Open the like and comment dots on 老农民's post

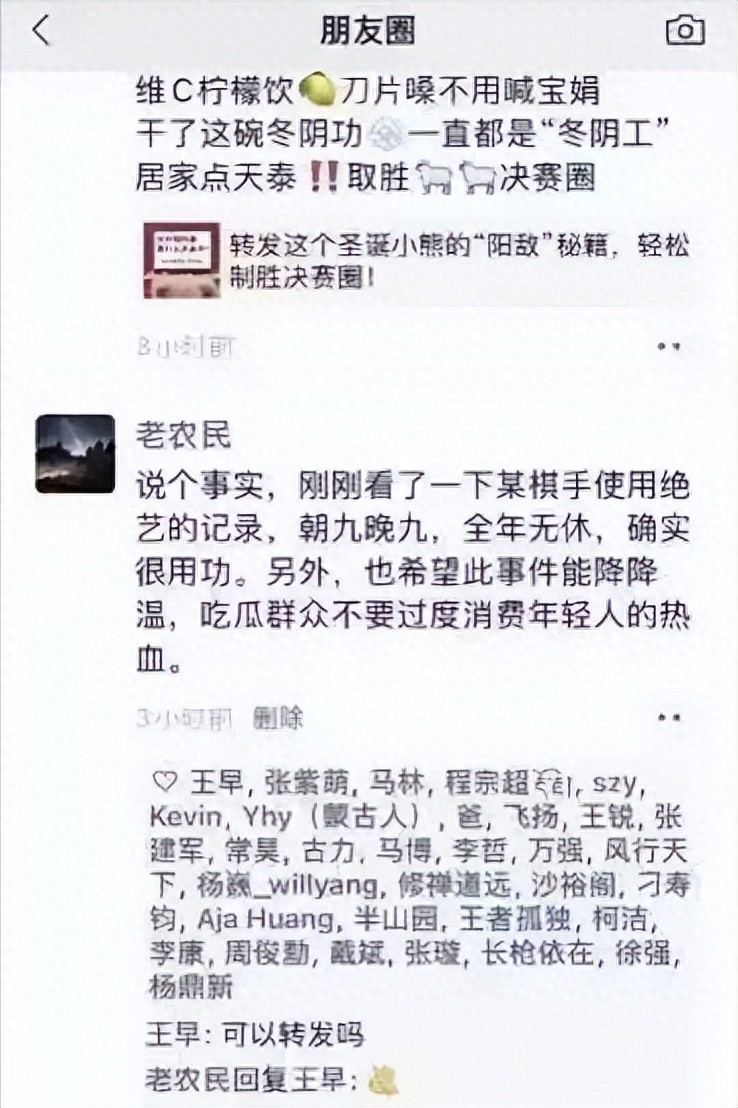(669, 718)
